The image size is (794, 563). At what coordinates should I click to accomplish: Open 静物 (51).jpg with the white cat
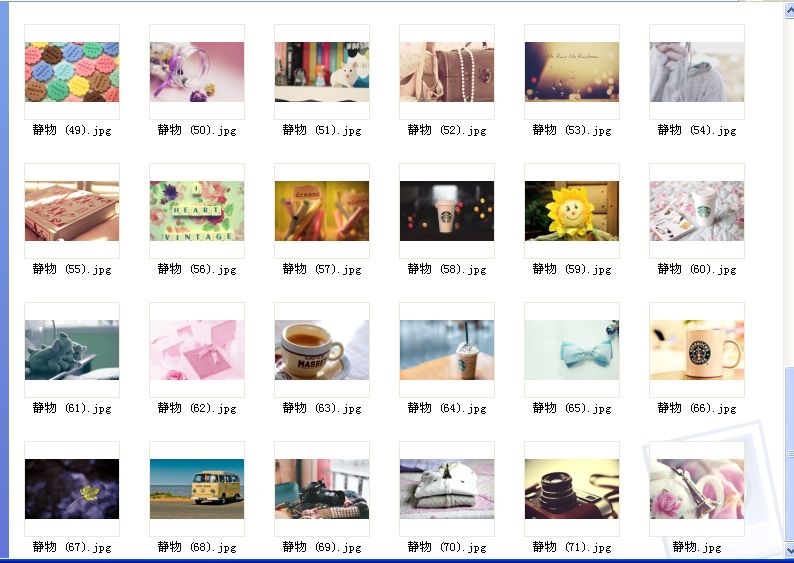point(322,72)
